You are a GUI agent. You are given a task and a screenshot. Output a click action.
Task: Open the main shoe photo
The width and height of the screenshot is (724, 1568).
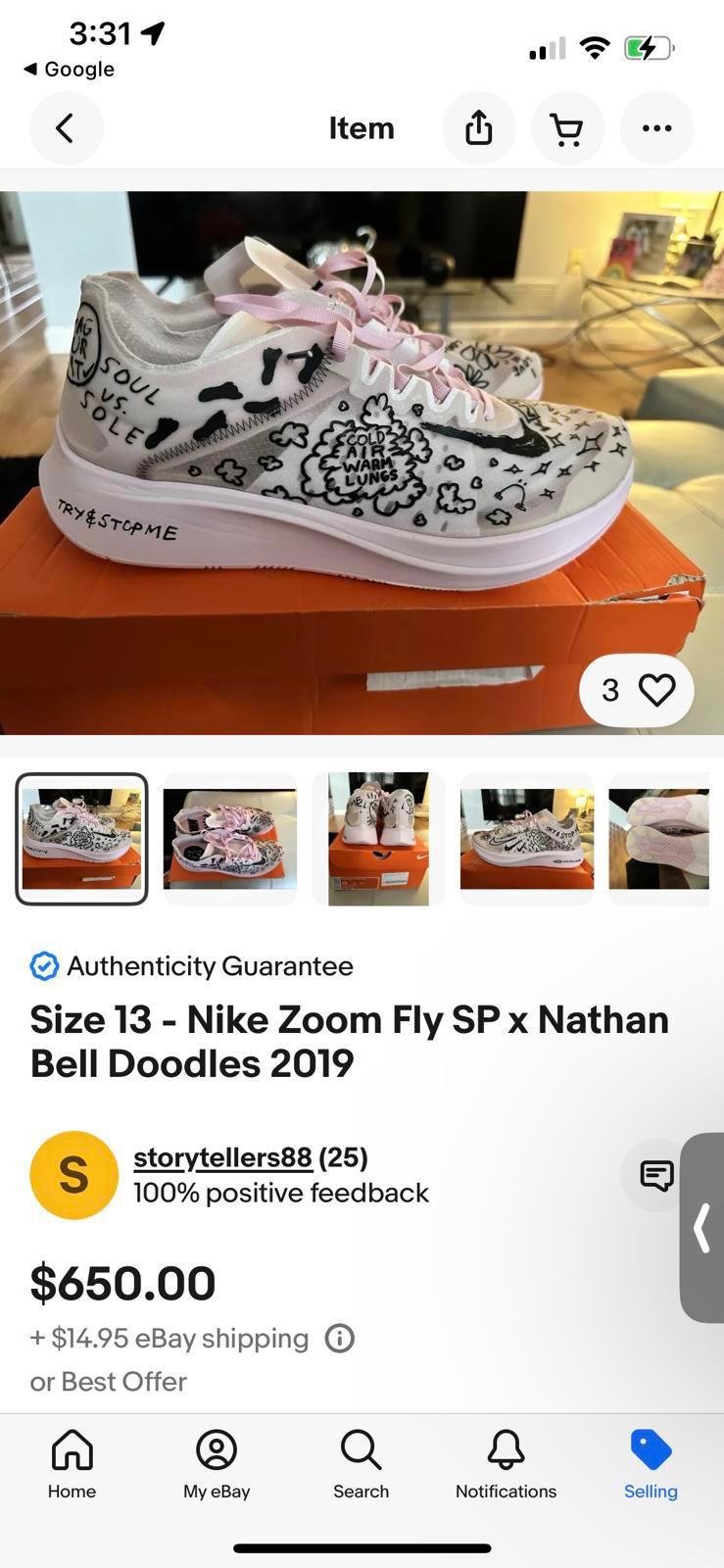362,463
